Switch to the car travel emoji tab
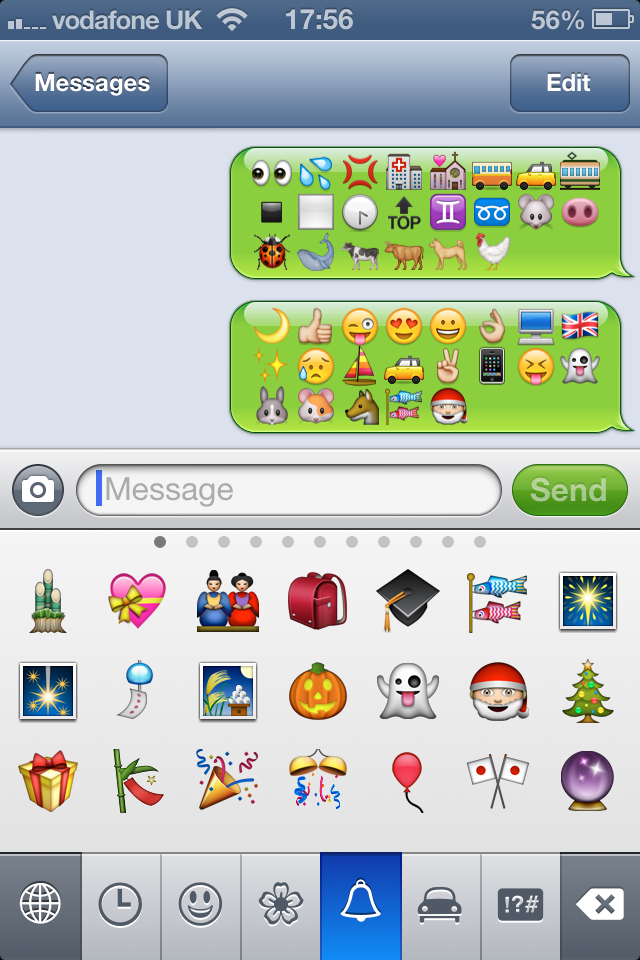 (x=440, y=906)
